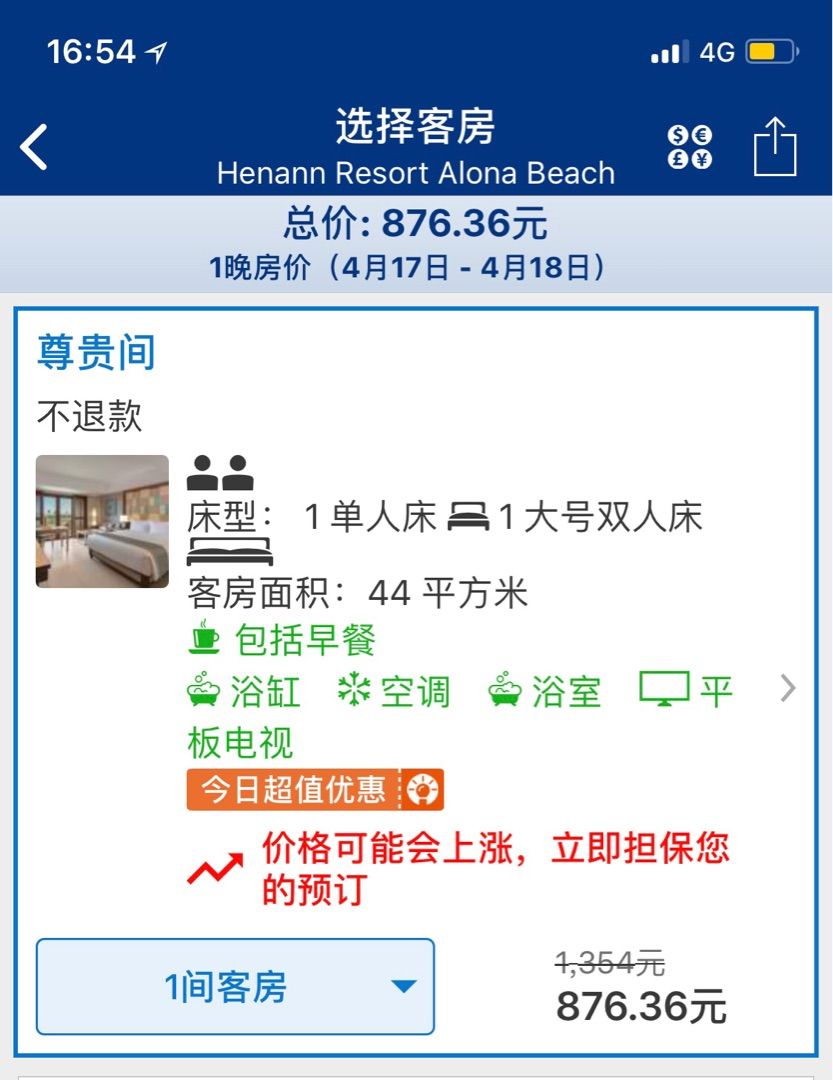Open the currency switch icon
833x1080 pixels.
coord(689,148)
